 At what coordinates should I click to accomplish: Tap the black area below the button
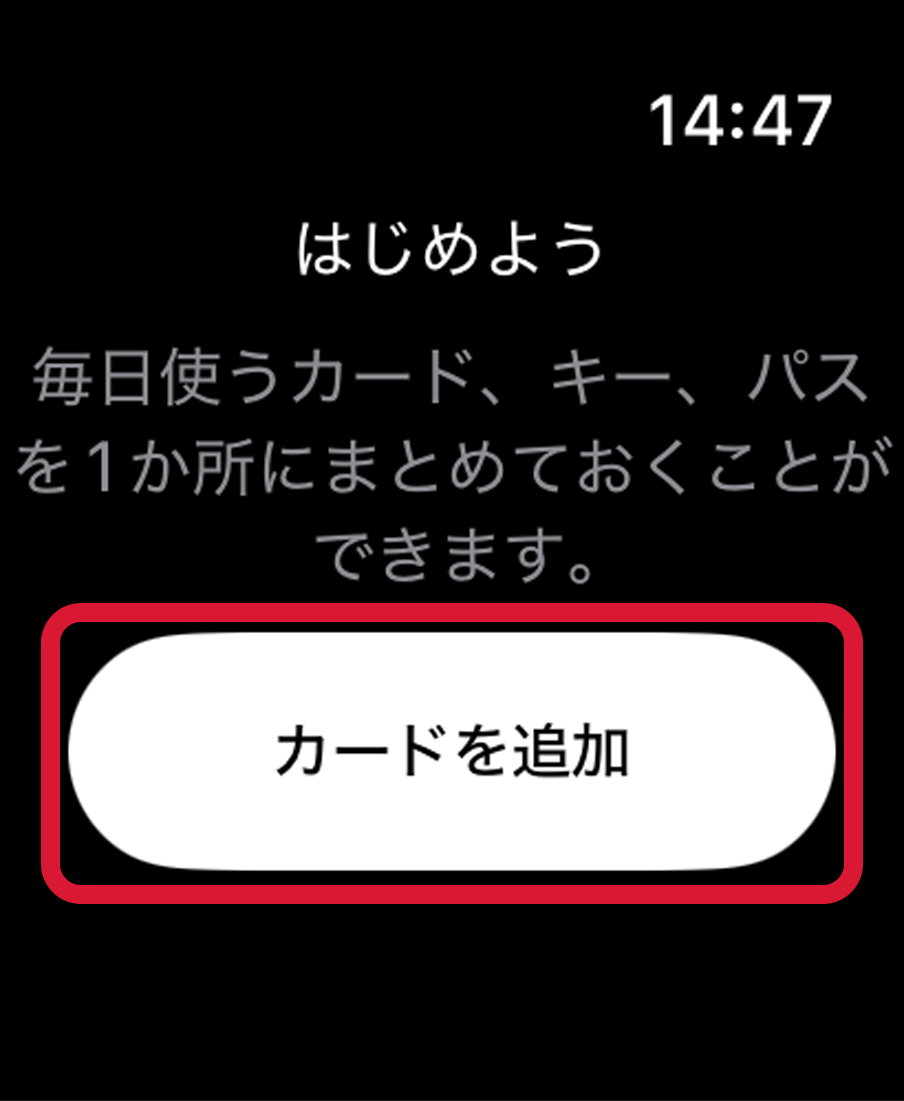click(x=452, y=1000)
